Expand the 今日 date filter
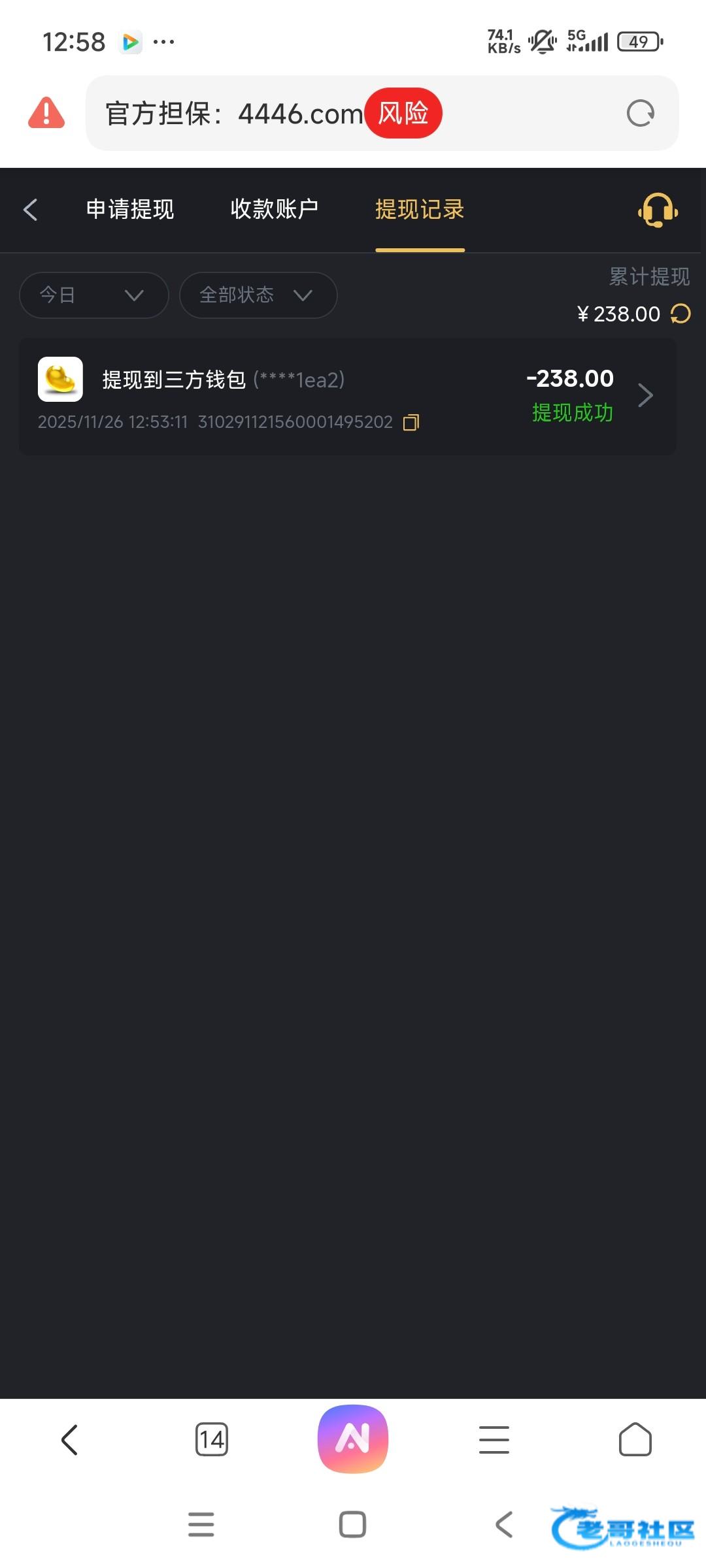Screen dimensions: 706x1568 [x=94, y=295]
